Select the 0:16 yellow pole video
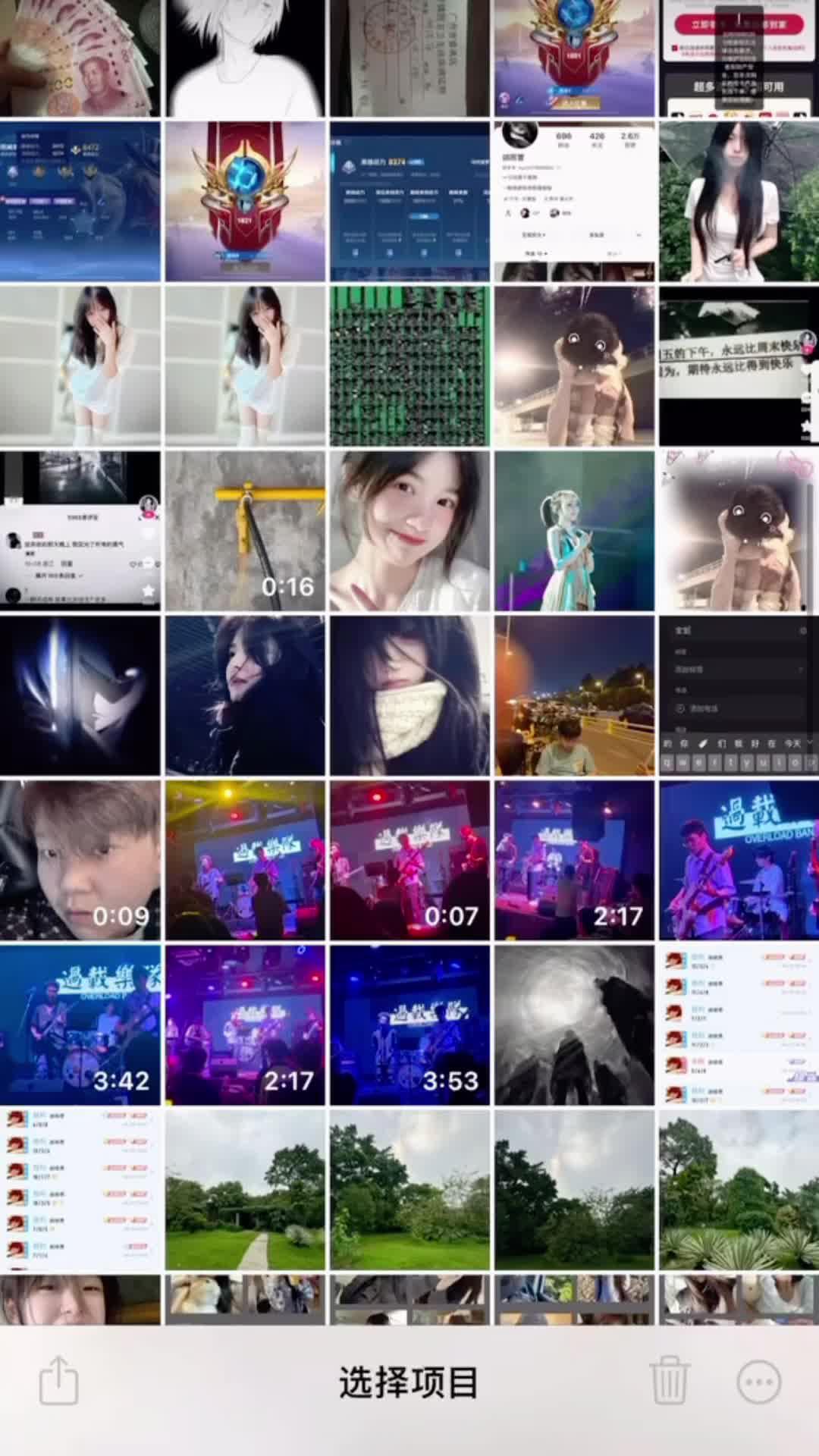The height and width of the screenshot is (1456, 819). point(245,531)
